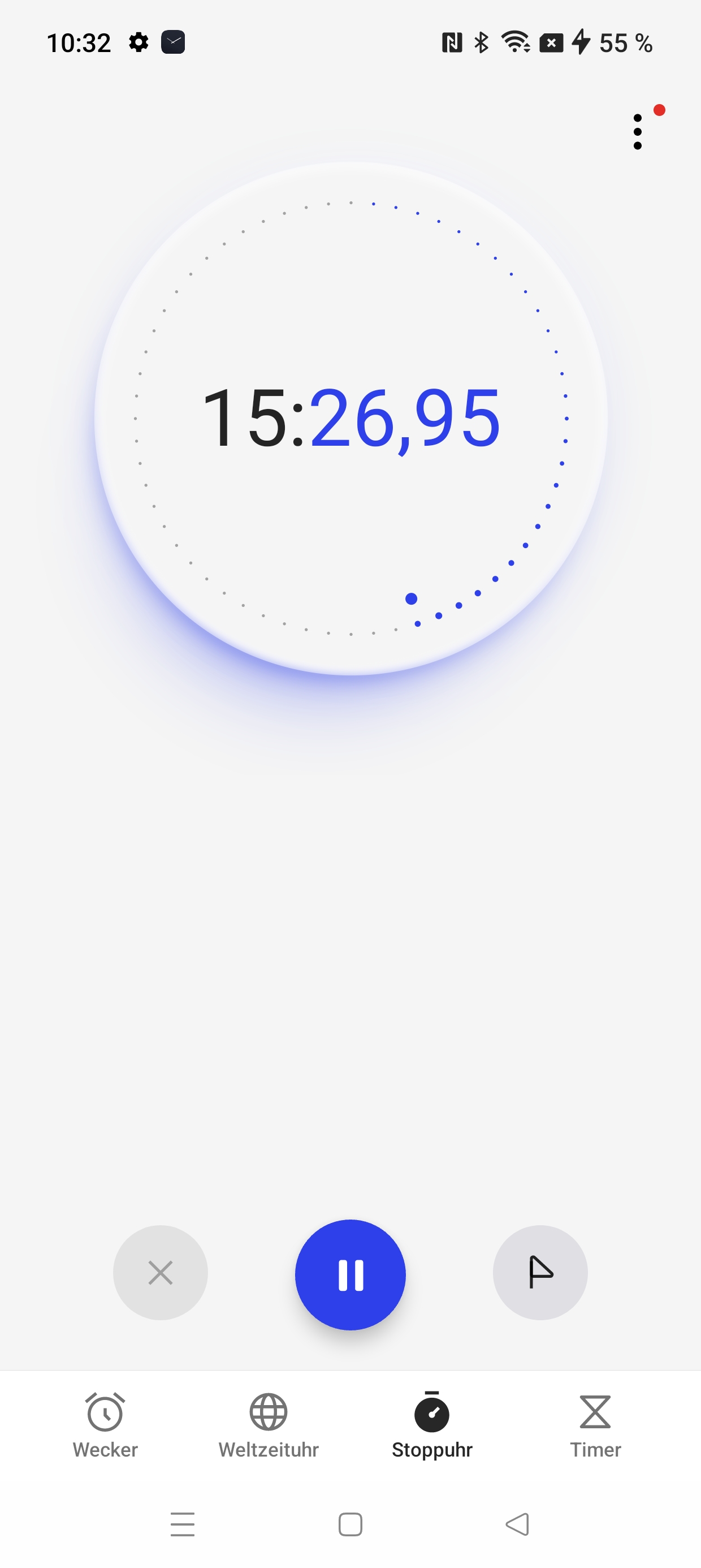Open recent apps from navigation bar

(x=183, y=1524)
